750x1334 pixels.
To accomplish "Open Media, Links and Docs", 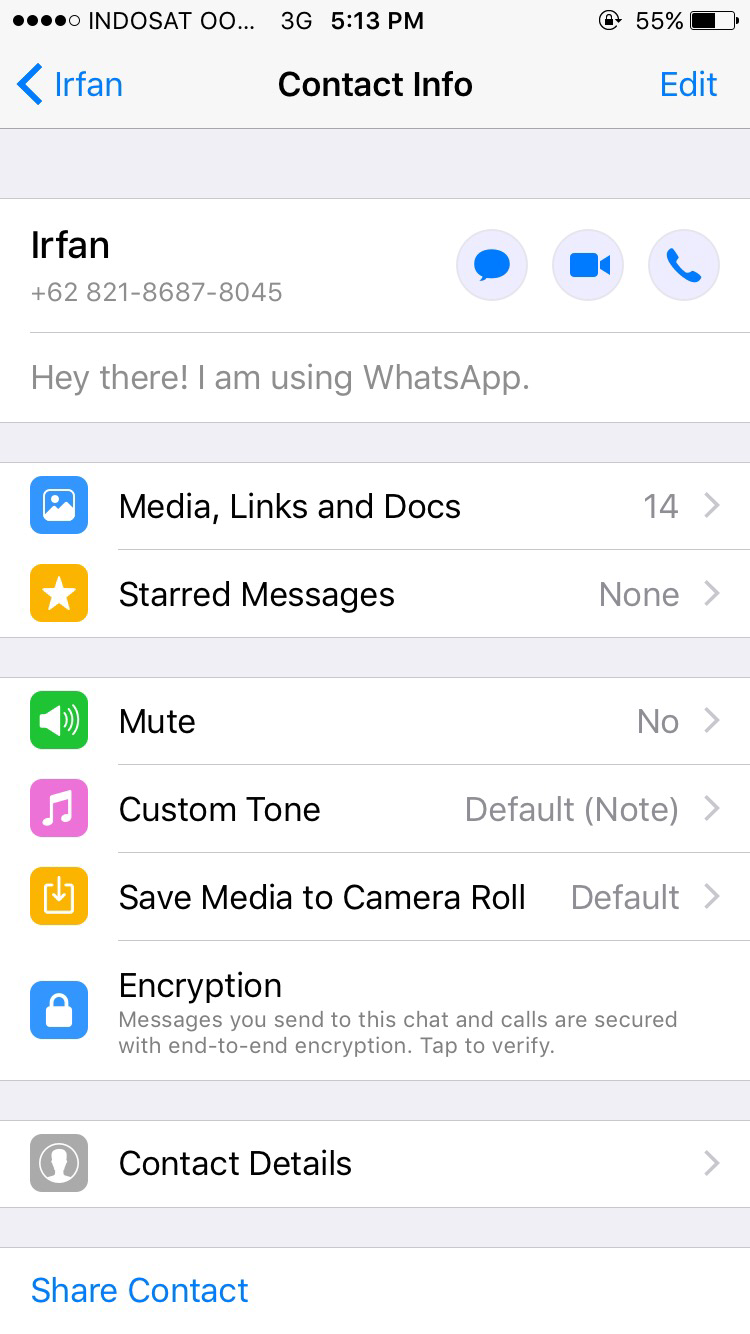I will tap(375, 506).
